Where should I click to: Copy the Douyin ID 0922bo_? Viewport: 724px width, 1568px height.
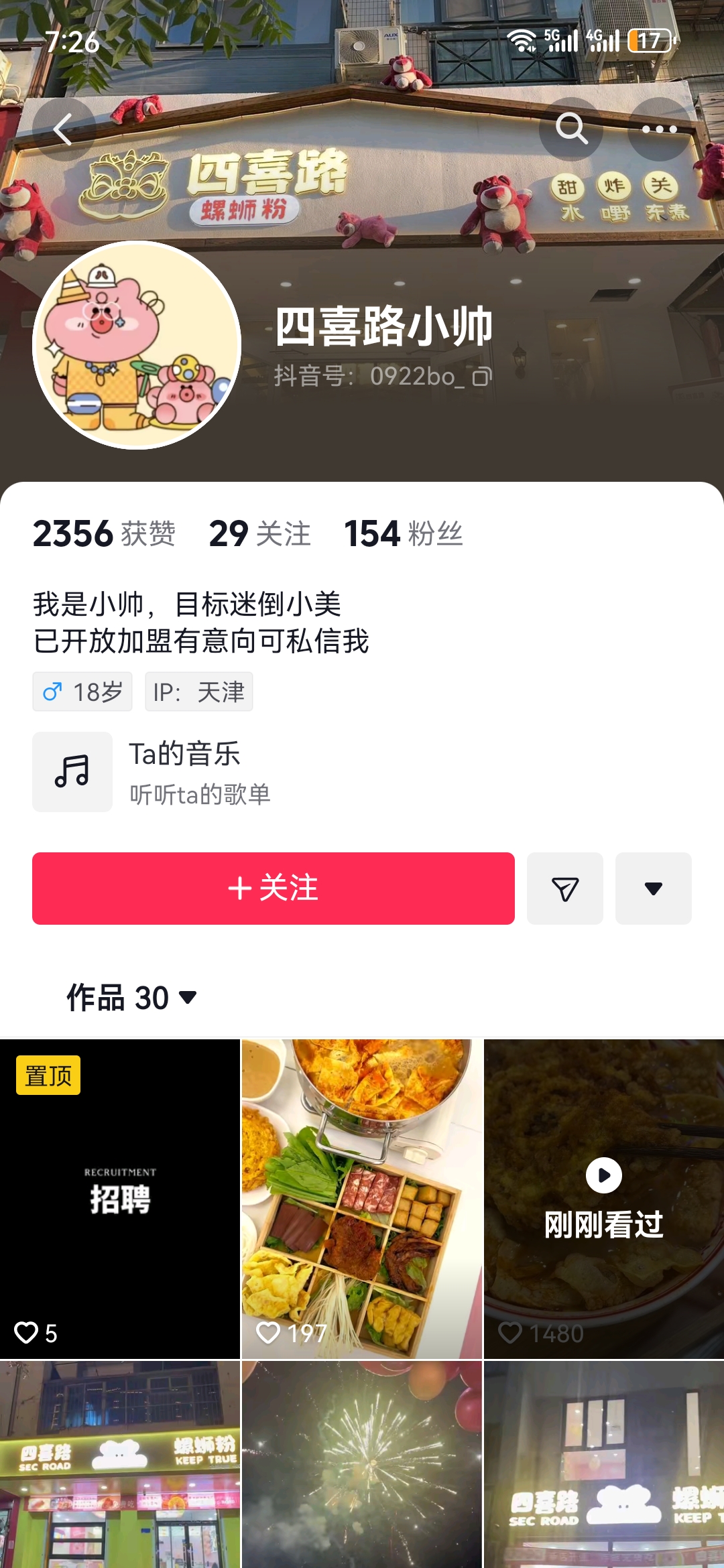[x=482, y=377]
